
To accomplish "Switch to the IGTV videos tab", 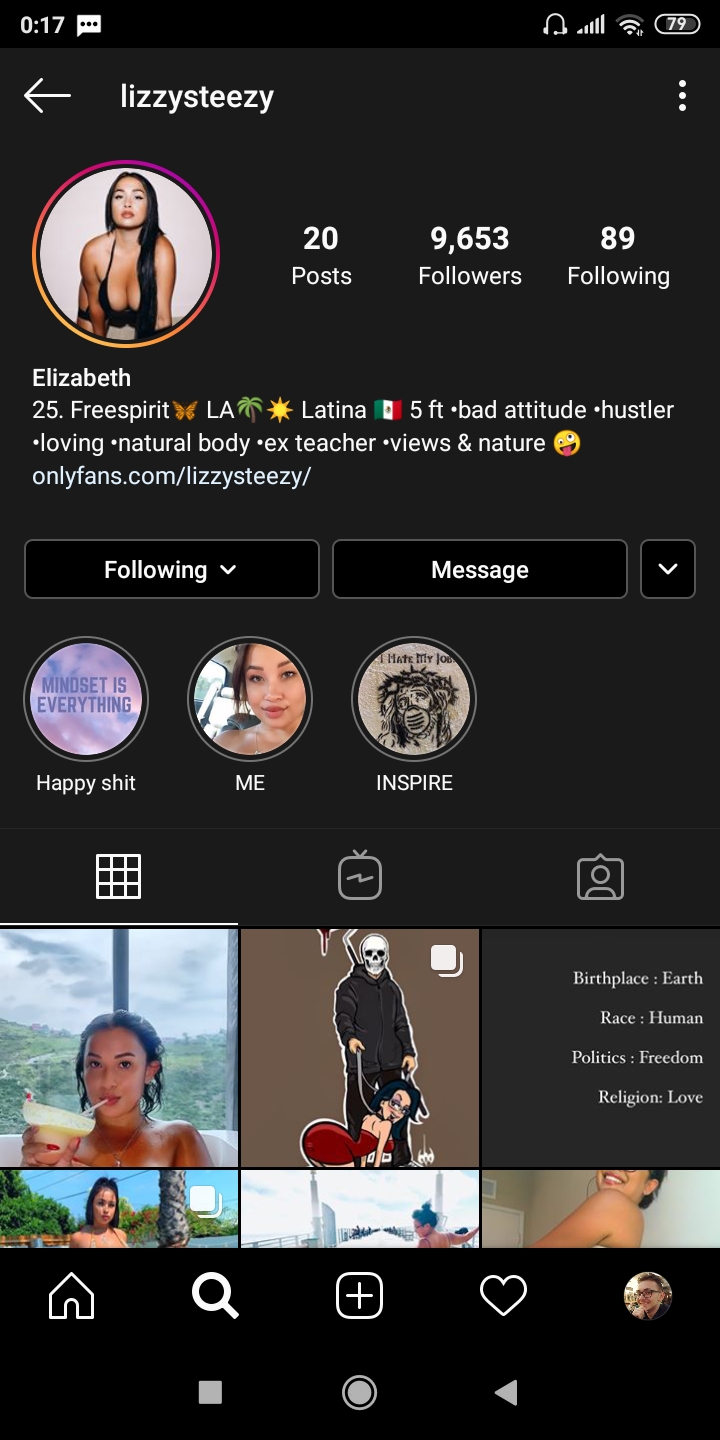I will click(360, 876).
